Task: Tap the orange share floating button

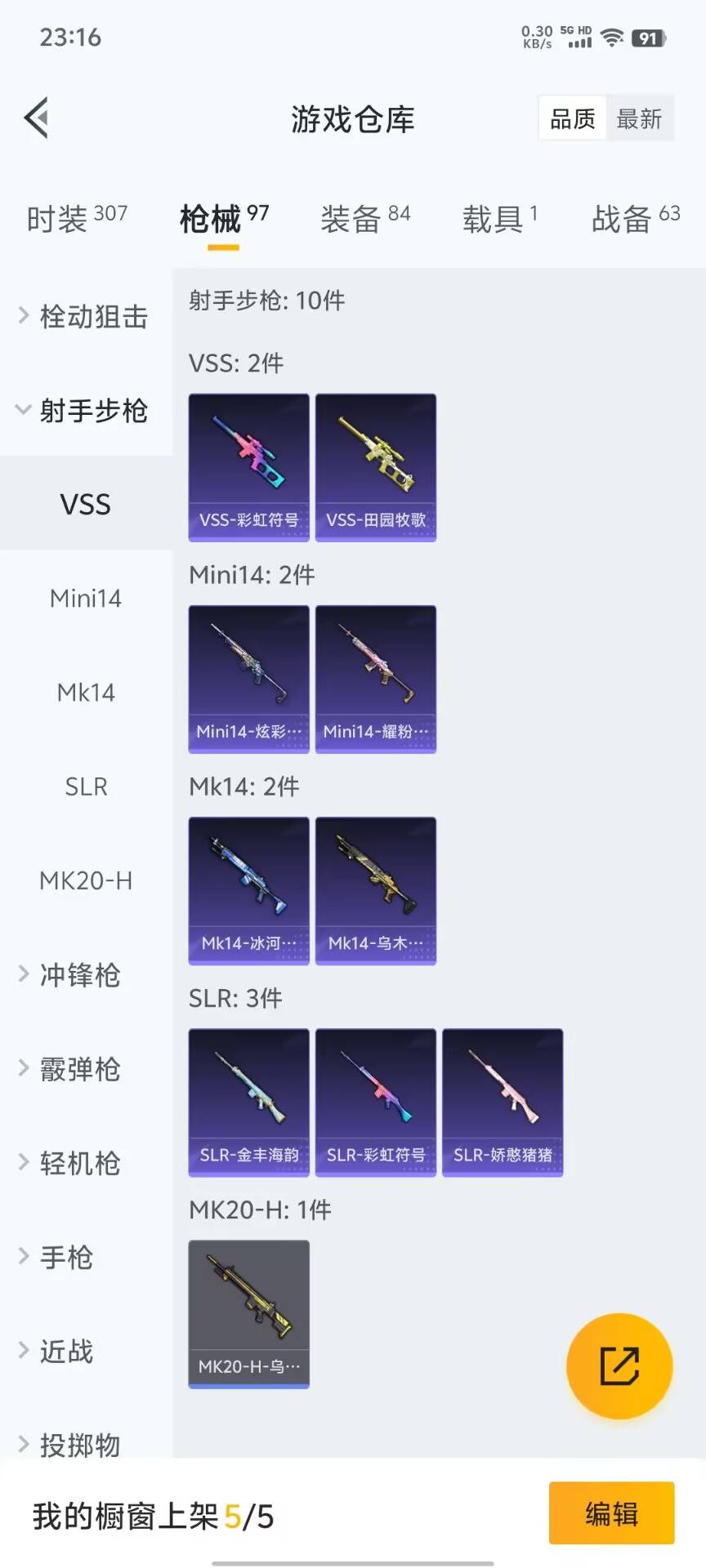Action: click(x=619, y=1366)
